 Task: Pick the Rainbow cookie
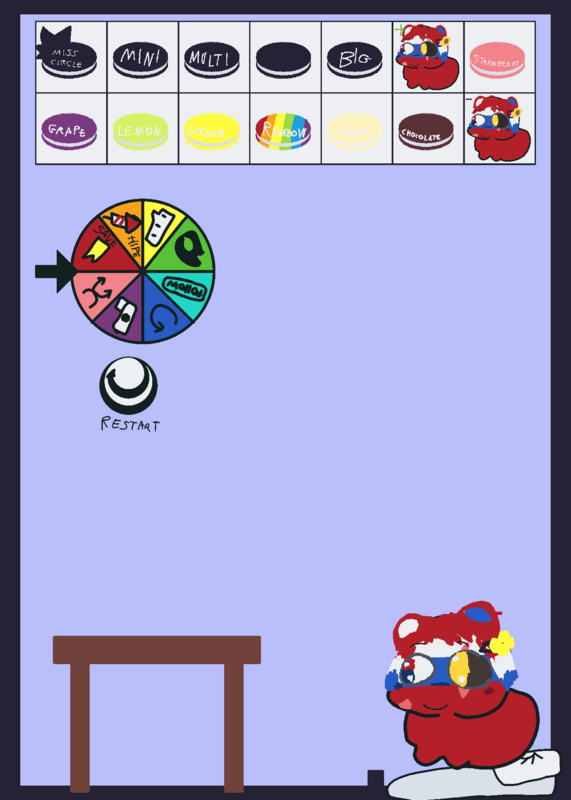click(285, 129)
